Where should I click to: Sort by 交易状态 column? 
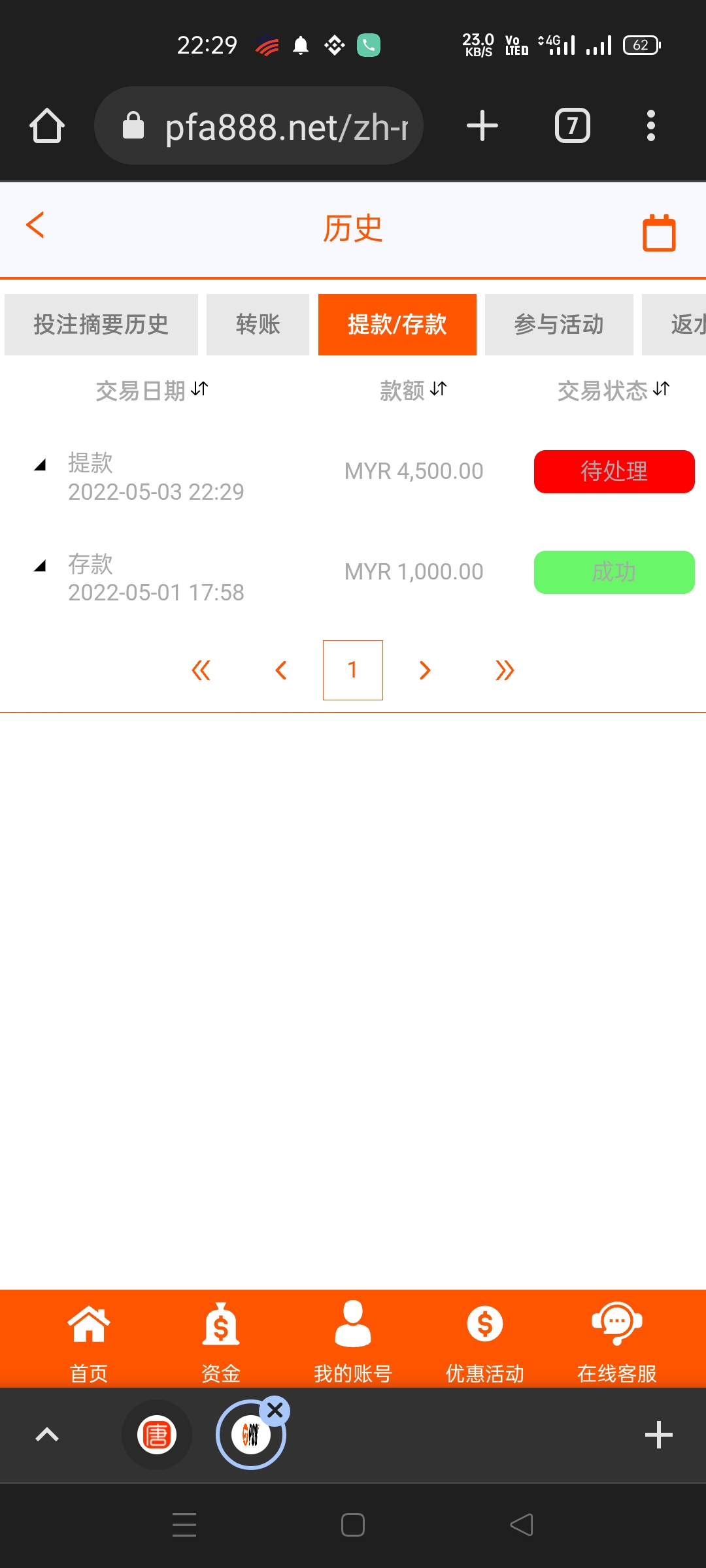pyautogui.click(x=613, y=391)
